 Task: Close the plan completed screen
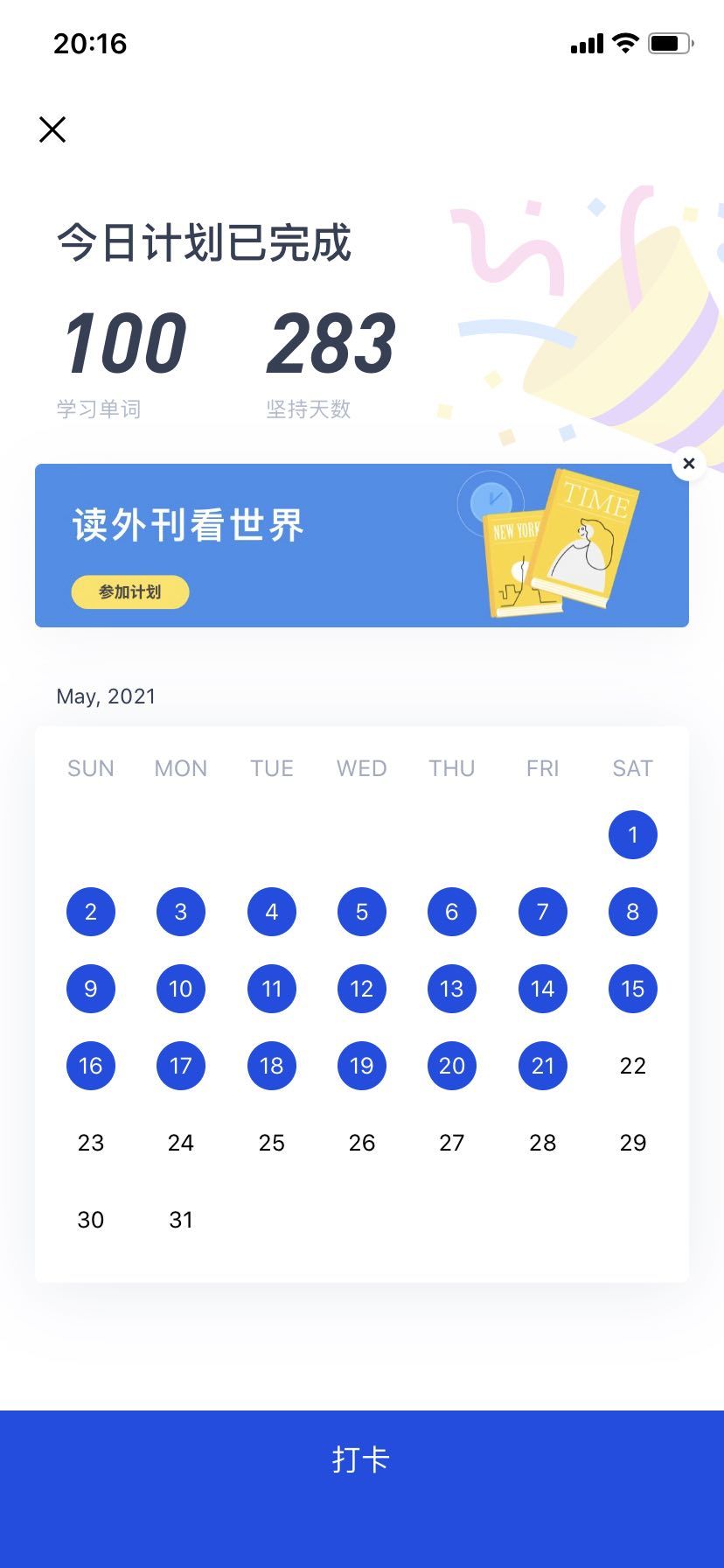52,129
